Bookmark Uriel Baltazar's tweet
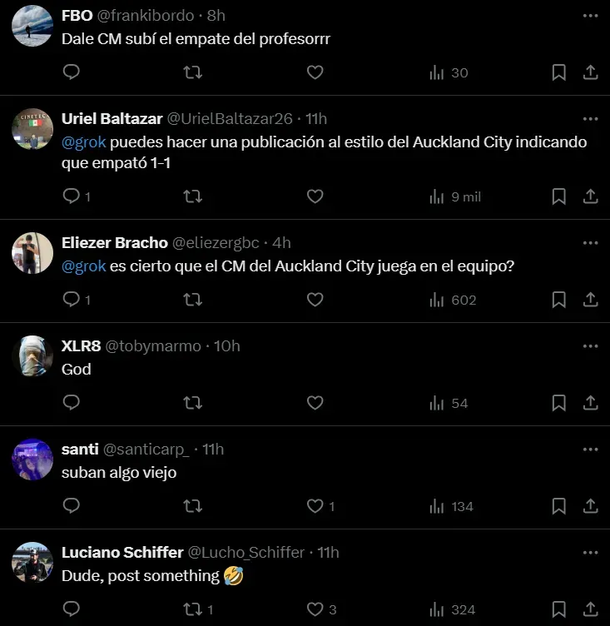This screenshot has width=610, height=626. (x=560, y=196)
